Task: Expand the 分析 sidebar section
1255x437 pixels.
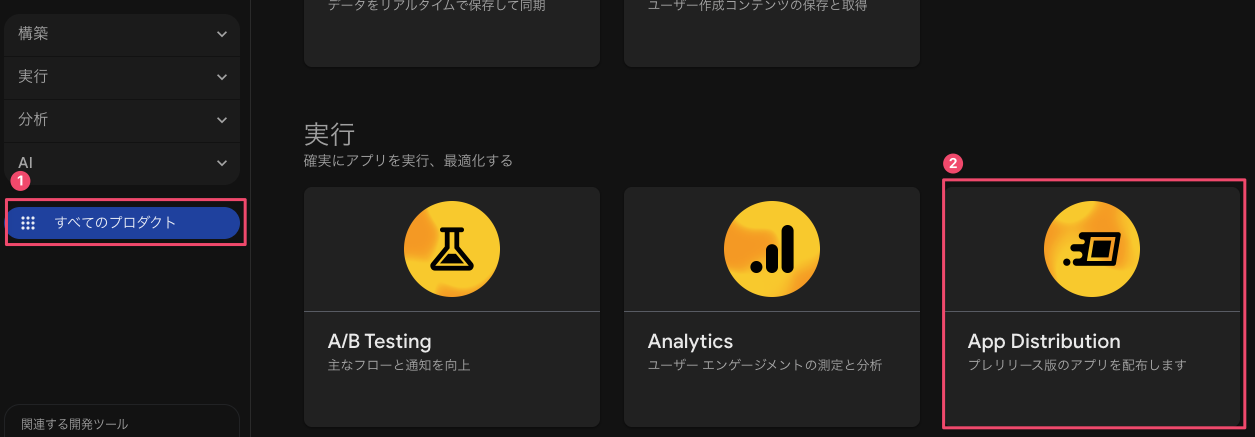Action: click(122, 120)
